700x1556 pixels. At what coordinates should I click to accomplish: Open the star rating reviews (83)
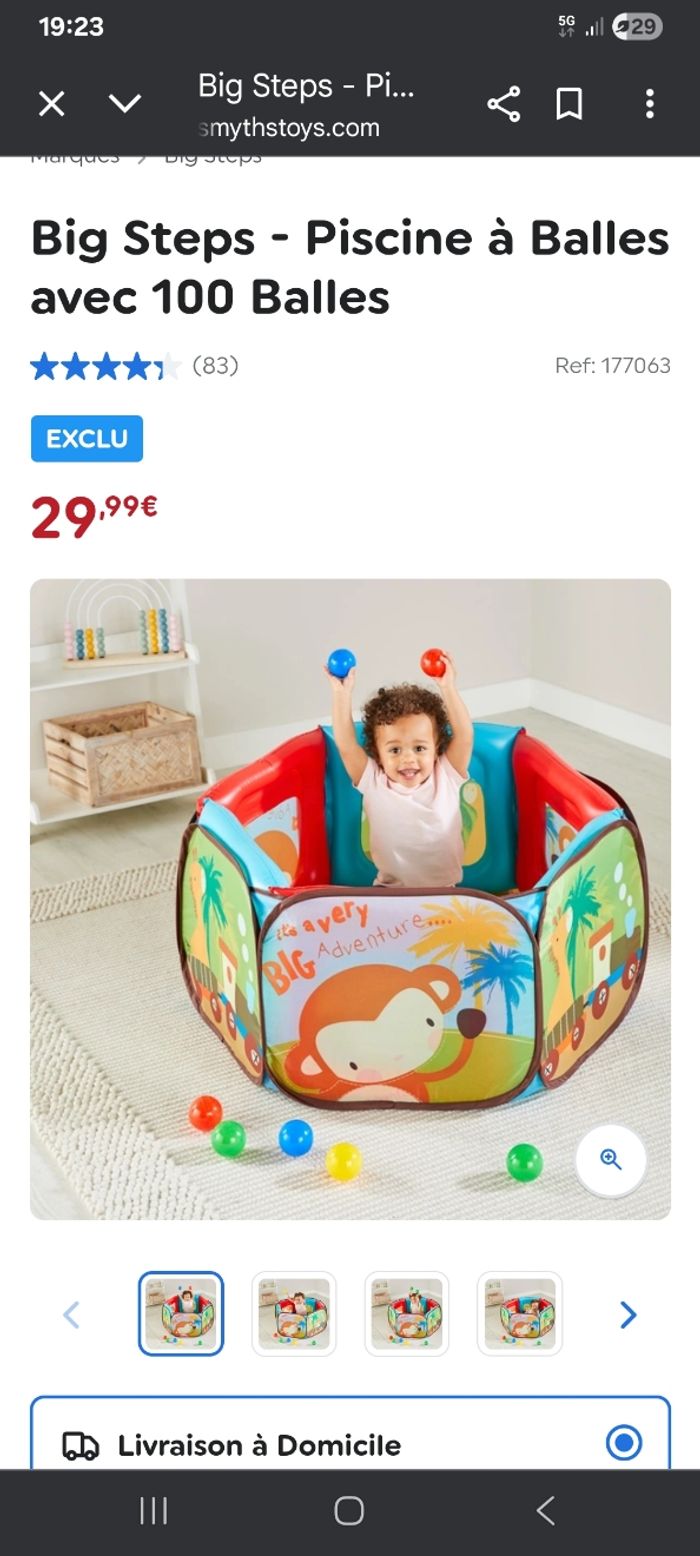[x=134, y=366]
